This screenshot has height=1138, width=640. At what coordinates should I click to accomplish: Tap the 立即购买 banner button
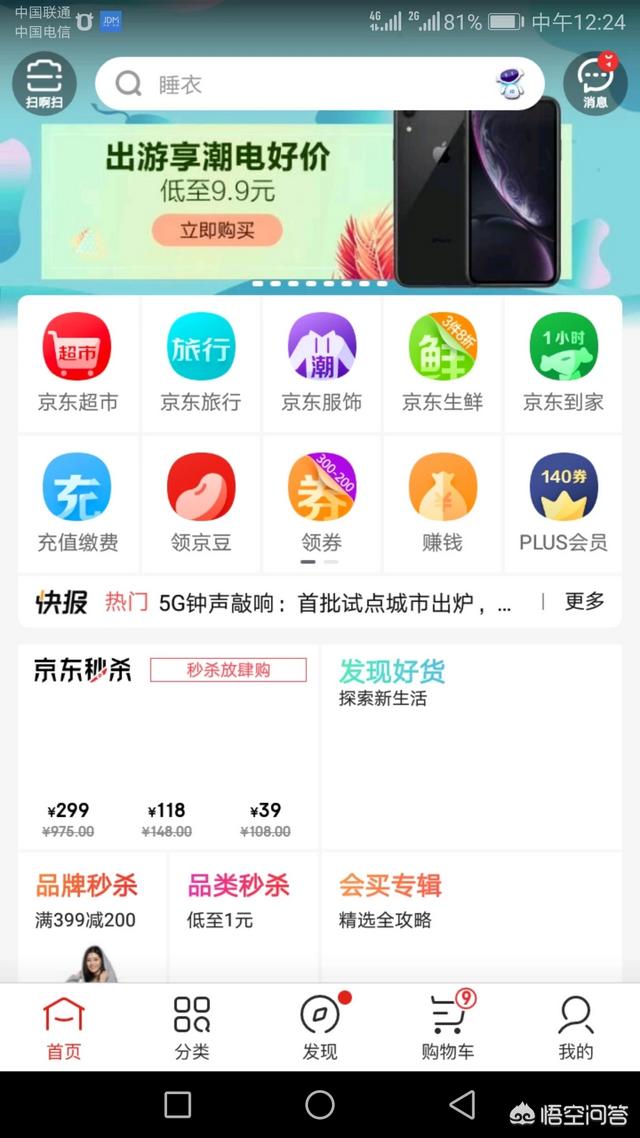[x=217, y=231]
